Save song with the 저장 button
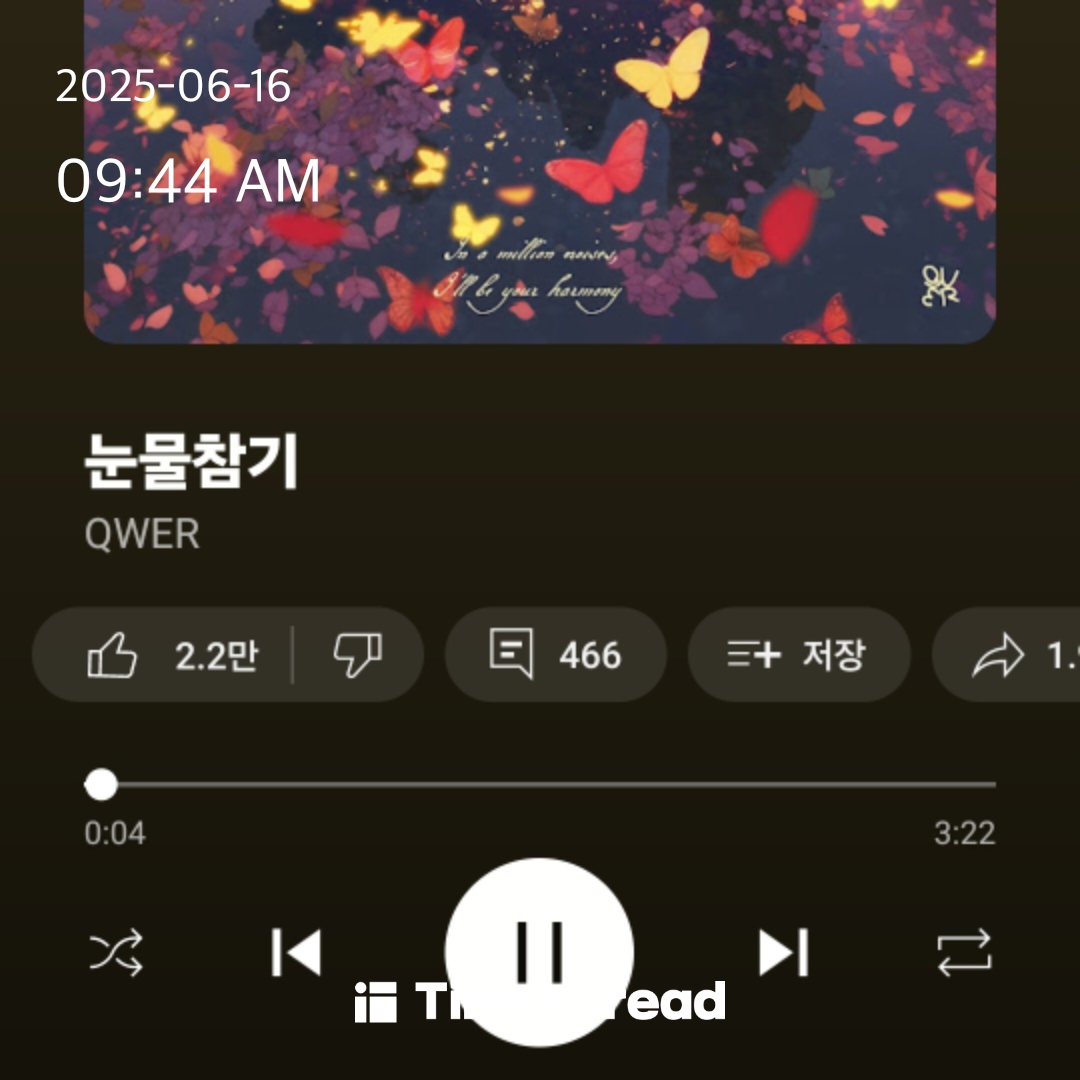 point(798,656)
